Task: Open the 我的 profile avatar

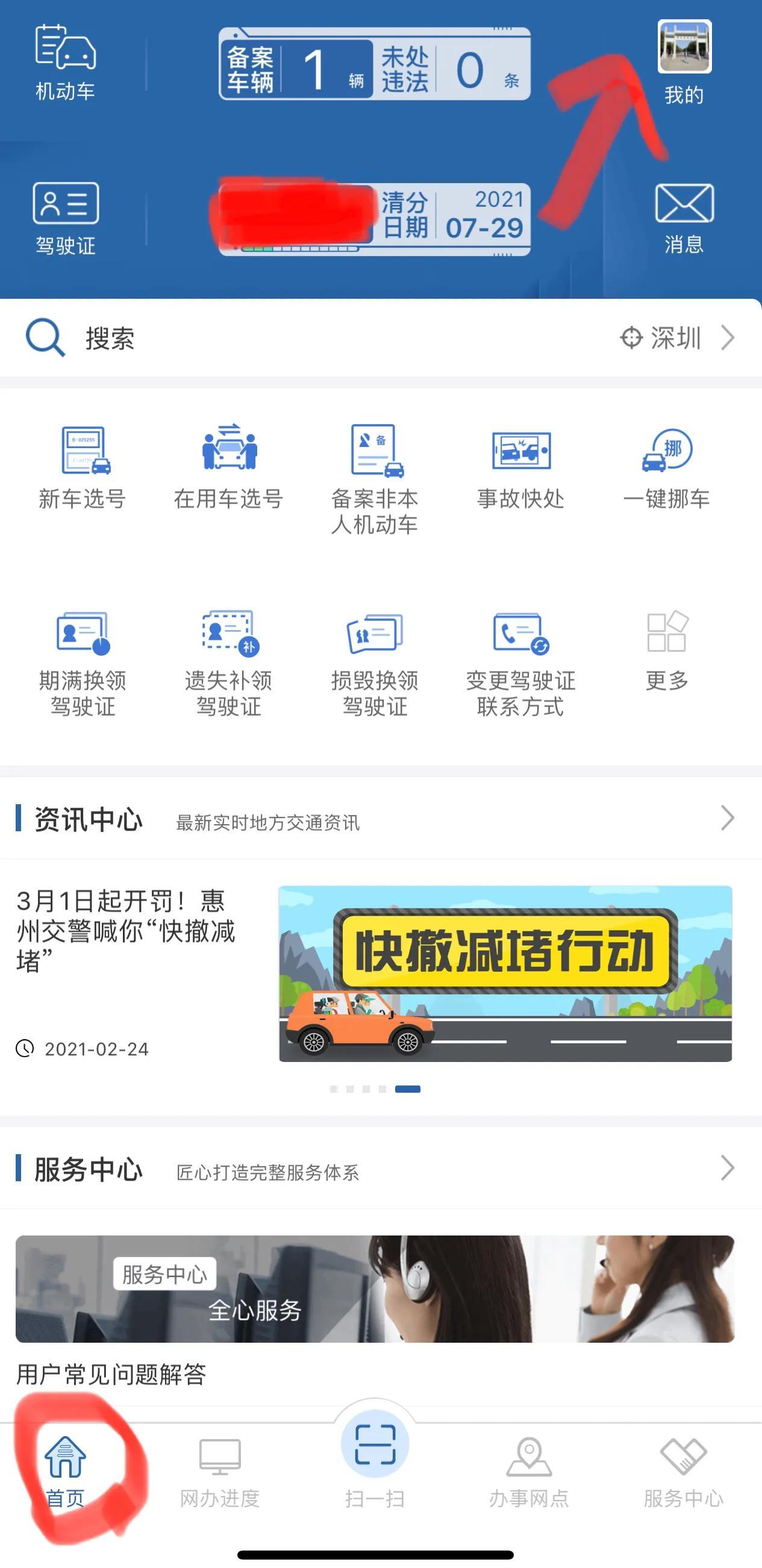Action: click(x=684, y=48)
